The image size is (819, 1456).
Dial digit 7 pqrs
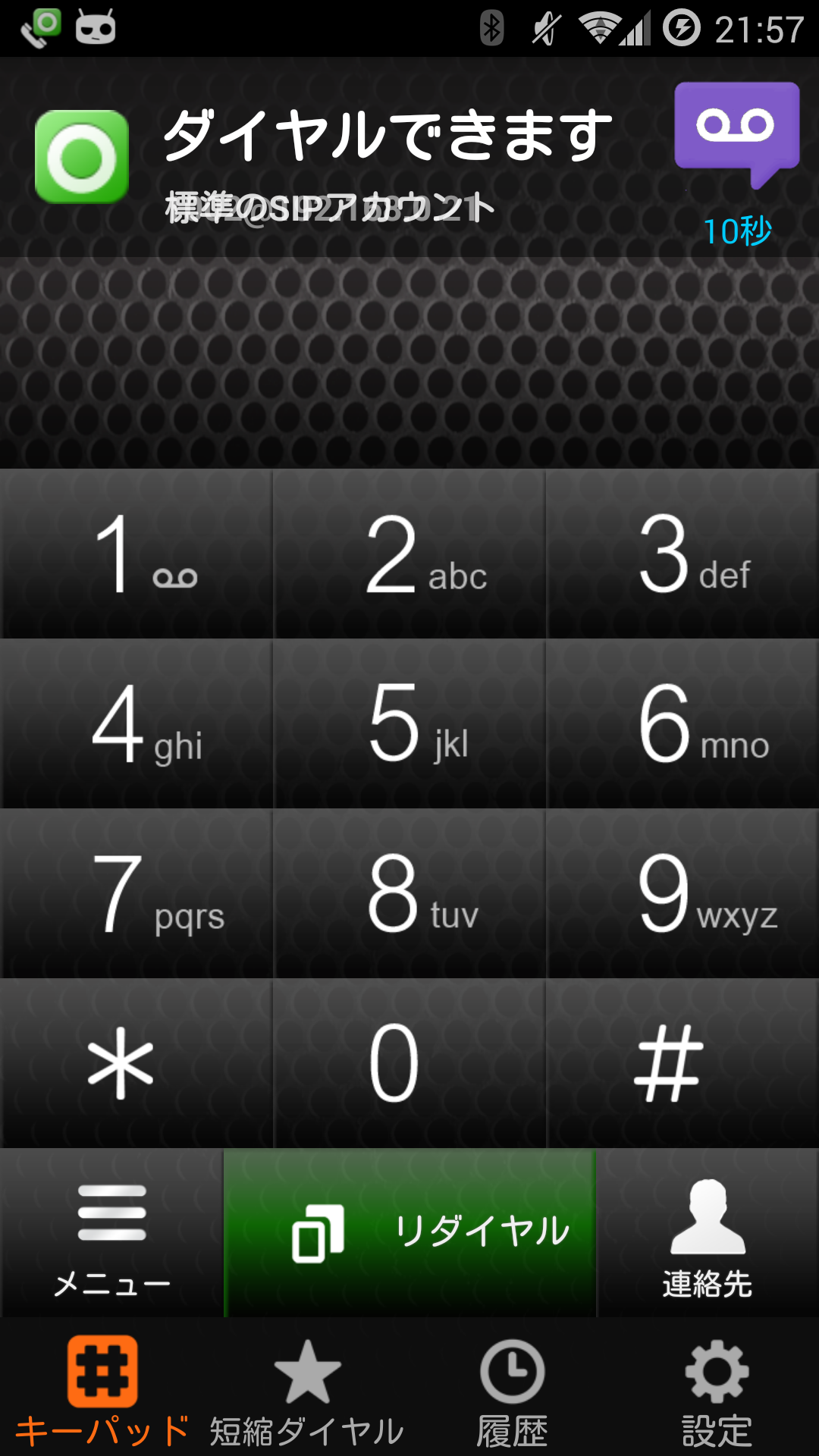coord(136,894)
